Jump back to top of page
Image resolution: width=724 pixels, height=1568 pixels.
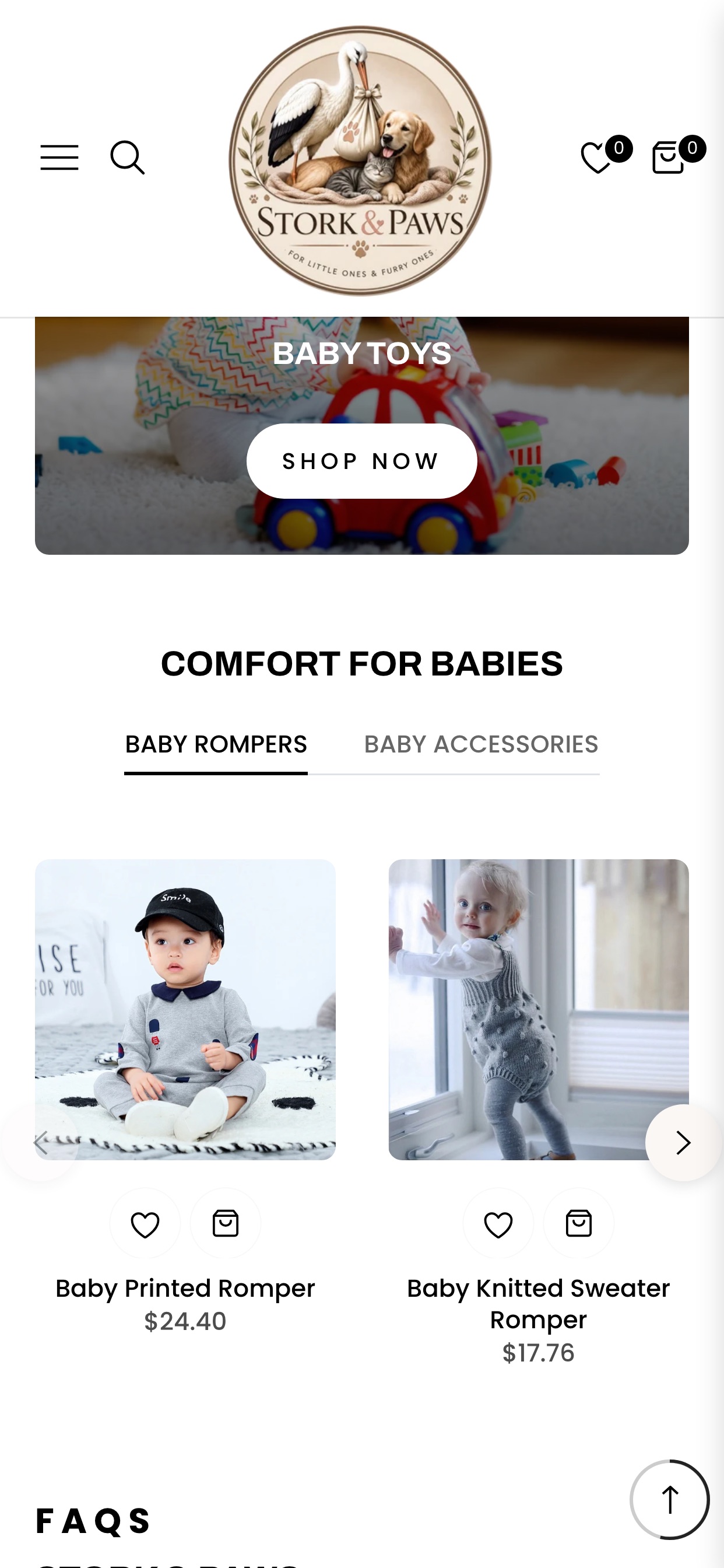669,1499
